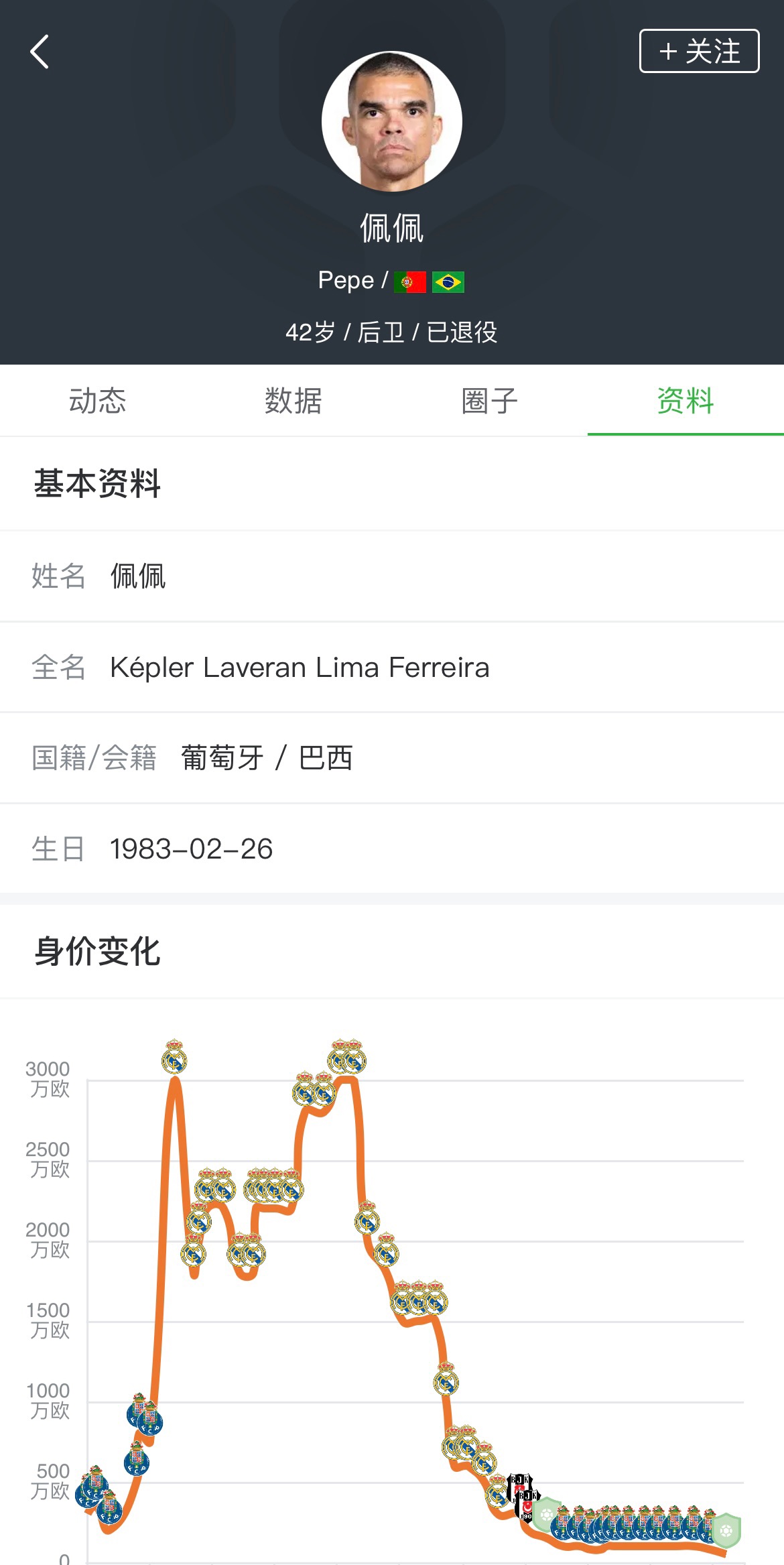Open the 数据 tab
Screen dimensions: 784x1565
(293, 401)
